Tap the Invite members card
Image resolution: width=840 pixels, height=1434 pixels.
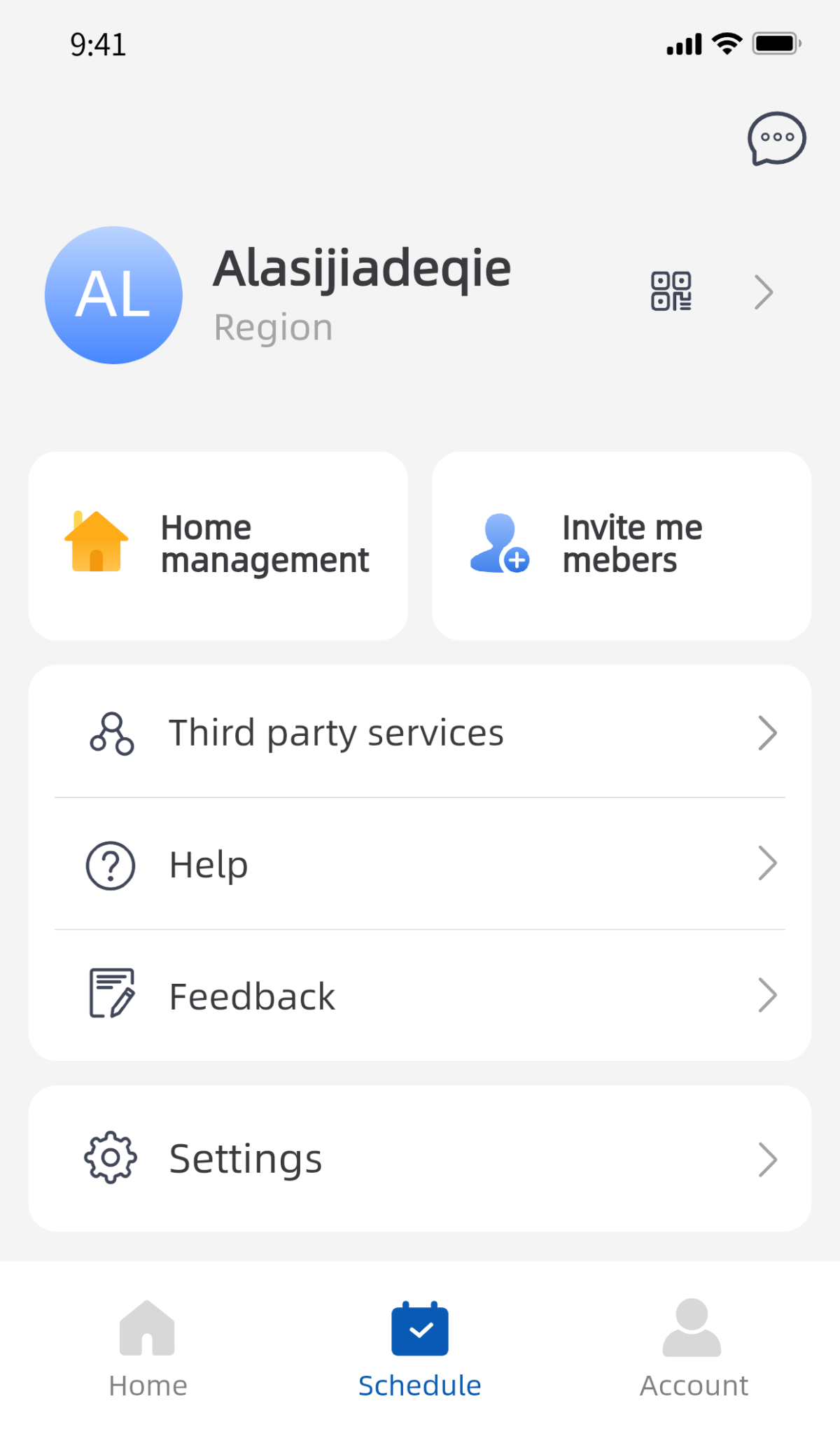621,545
